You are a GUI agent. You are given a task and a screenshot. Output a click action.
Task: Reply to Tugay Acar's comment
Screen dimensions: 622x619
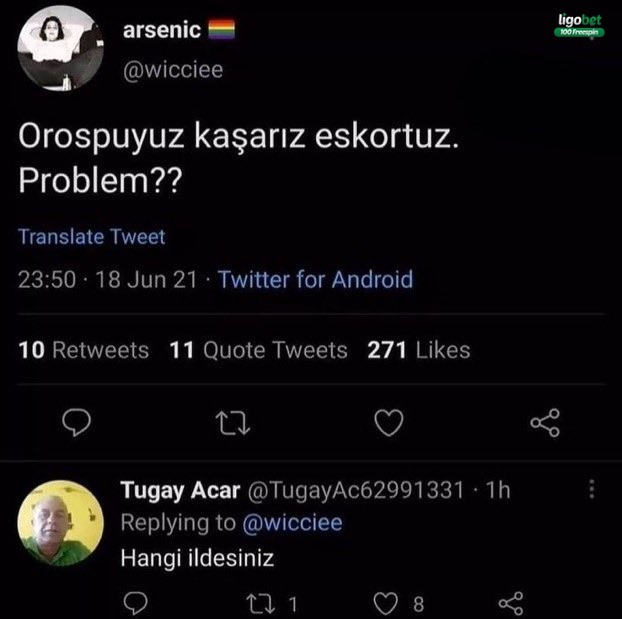tap(140, 603)
